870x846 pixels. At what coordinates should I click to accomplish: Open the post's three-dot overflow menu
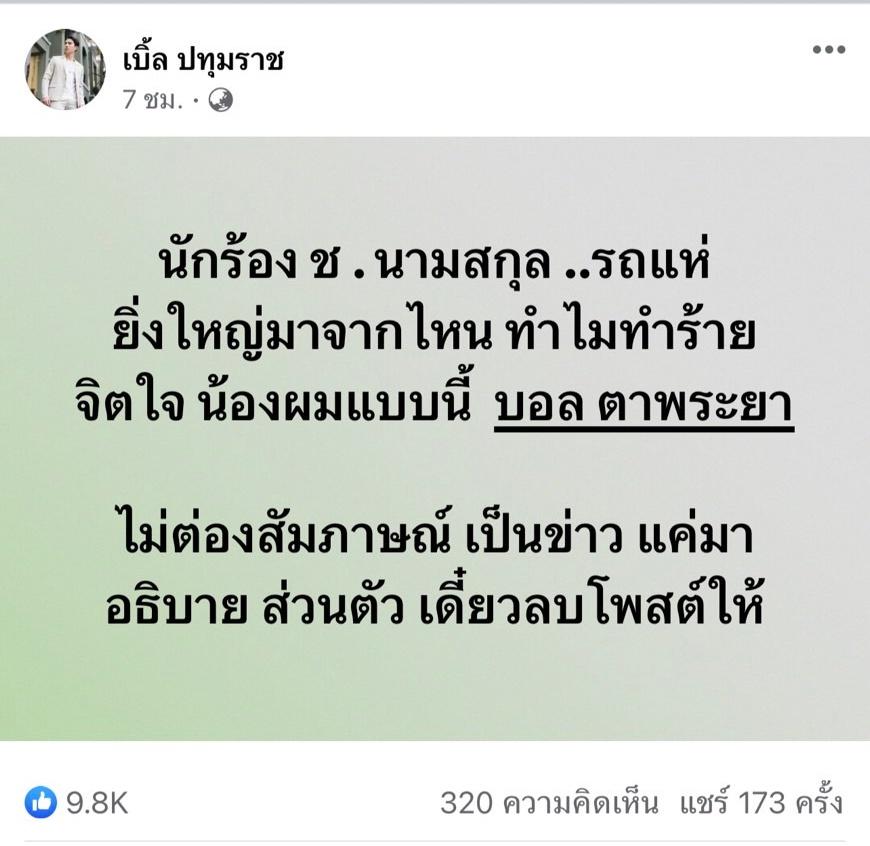[828, 50]
